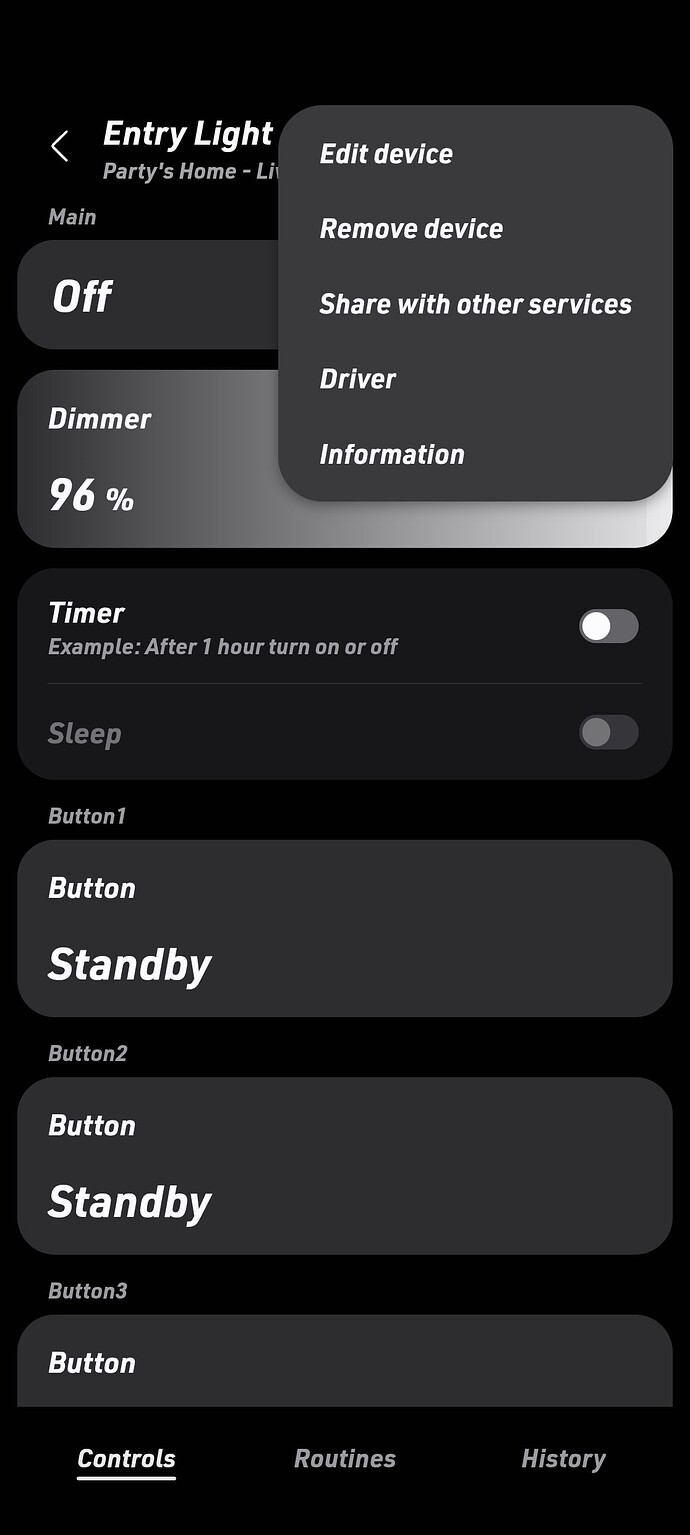Screen dimensions: 690x1535
Task: Open the Button1 Standby card
Action: click(x=344, y=928)
